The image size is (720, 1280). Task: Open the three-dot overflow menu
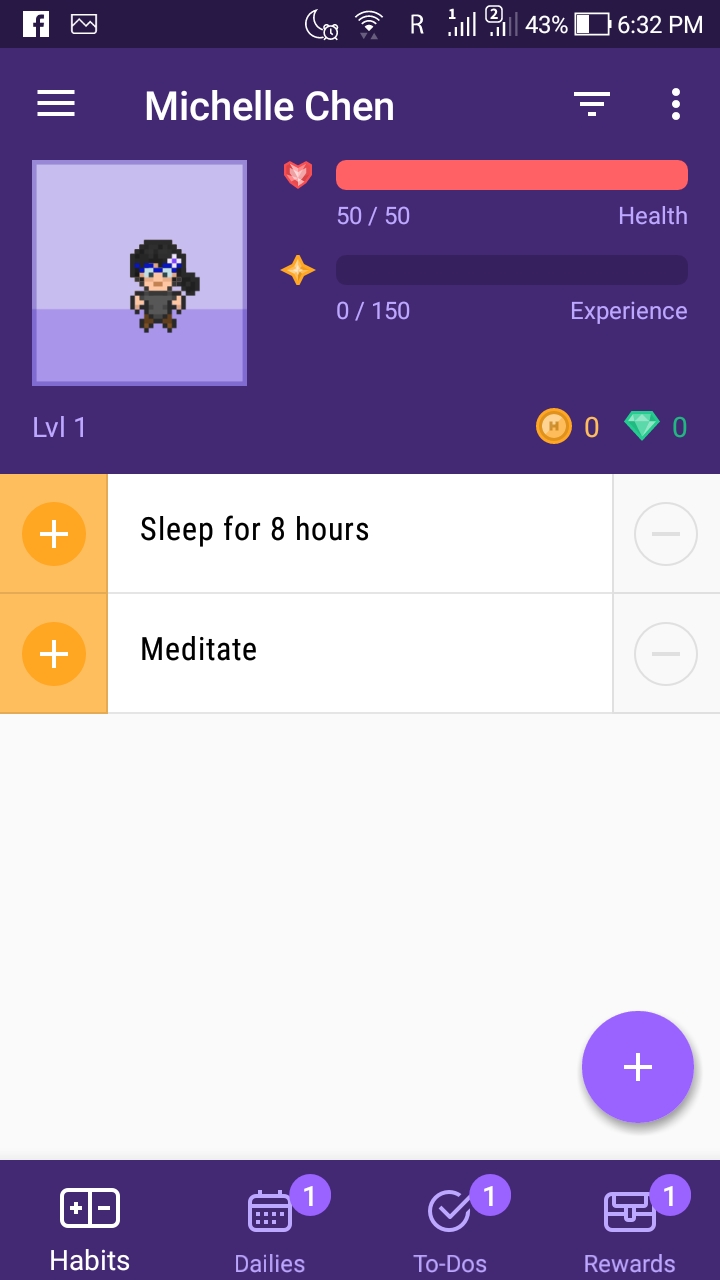(676, 104)
